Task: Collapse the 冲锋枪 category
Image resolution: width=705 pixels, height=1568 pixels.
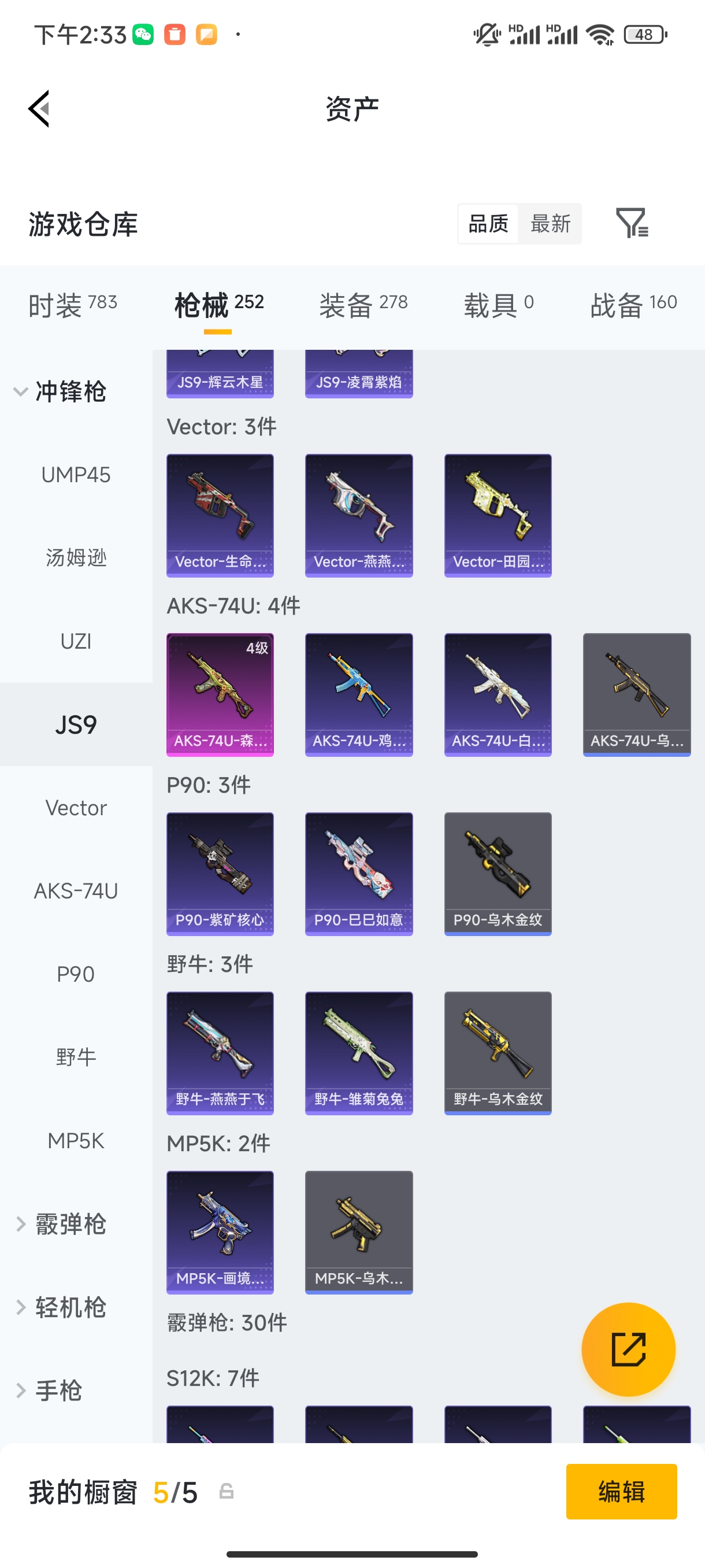Action: tap(61, 391)
